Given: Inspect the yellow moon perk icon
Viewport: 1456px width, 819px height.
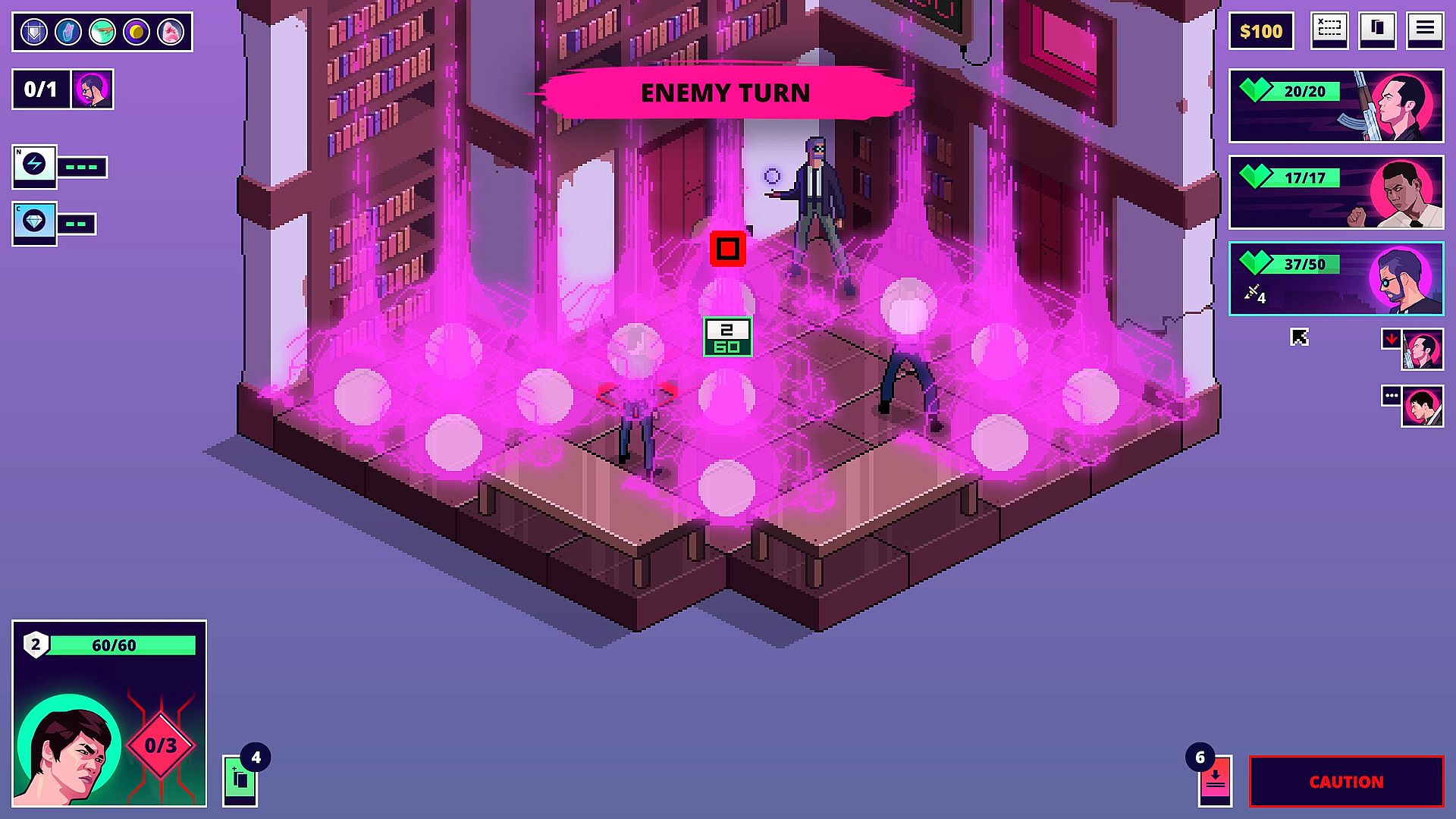Looking at the screenshot, I should click(136, 32).
